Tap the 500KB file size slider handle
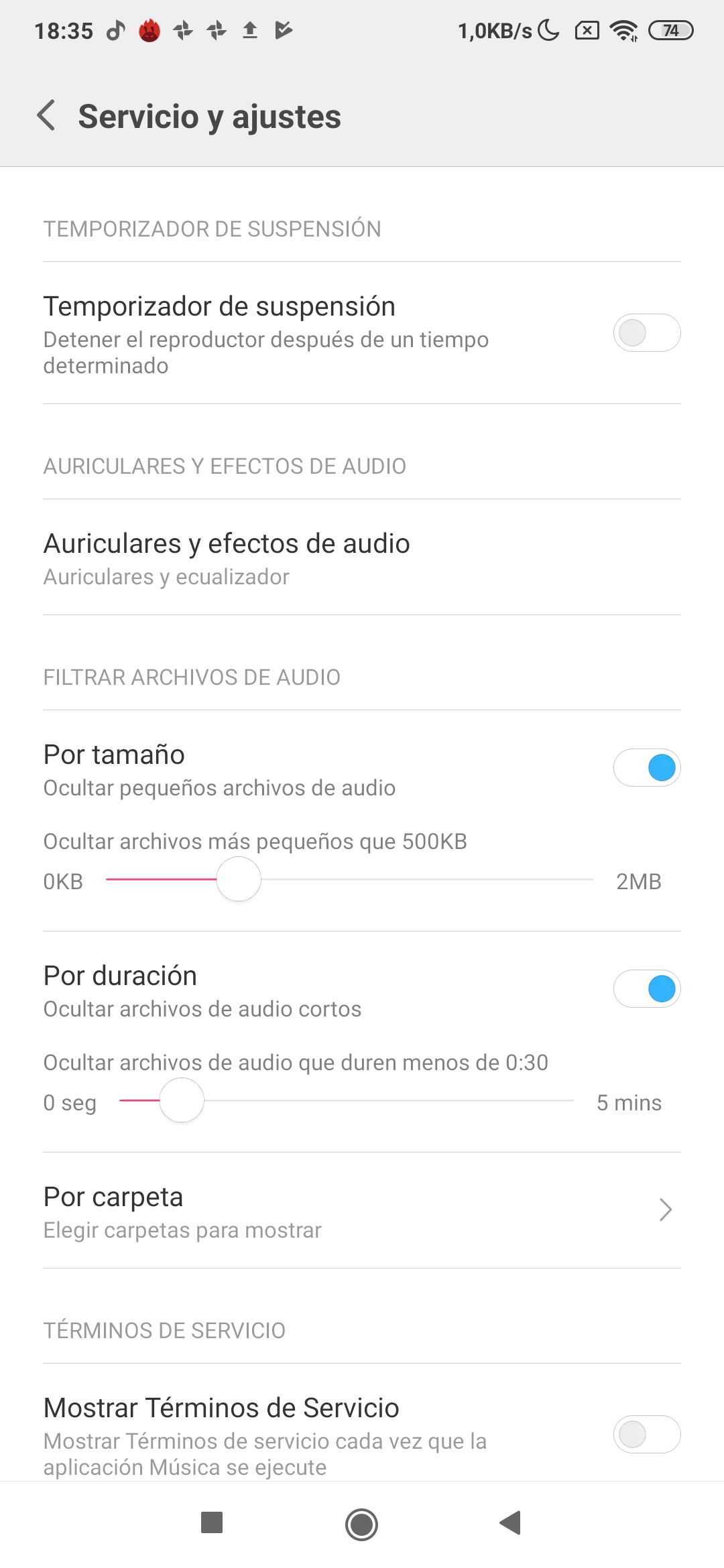This screenshot has height=1568, width=724. (239, 879)
